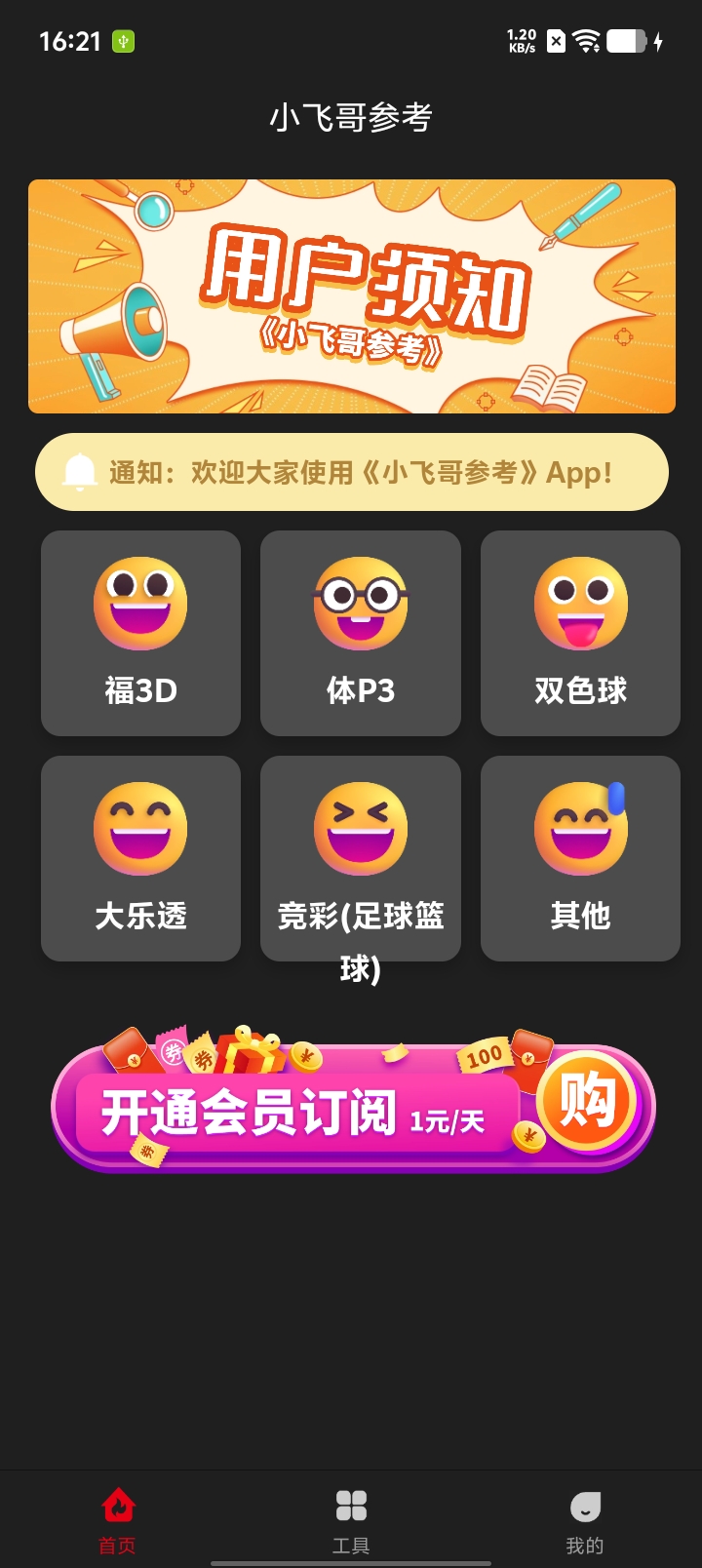Open the 用户须知 banner
Viewport: 702px width, 1568px height.
351,296
